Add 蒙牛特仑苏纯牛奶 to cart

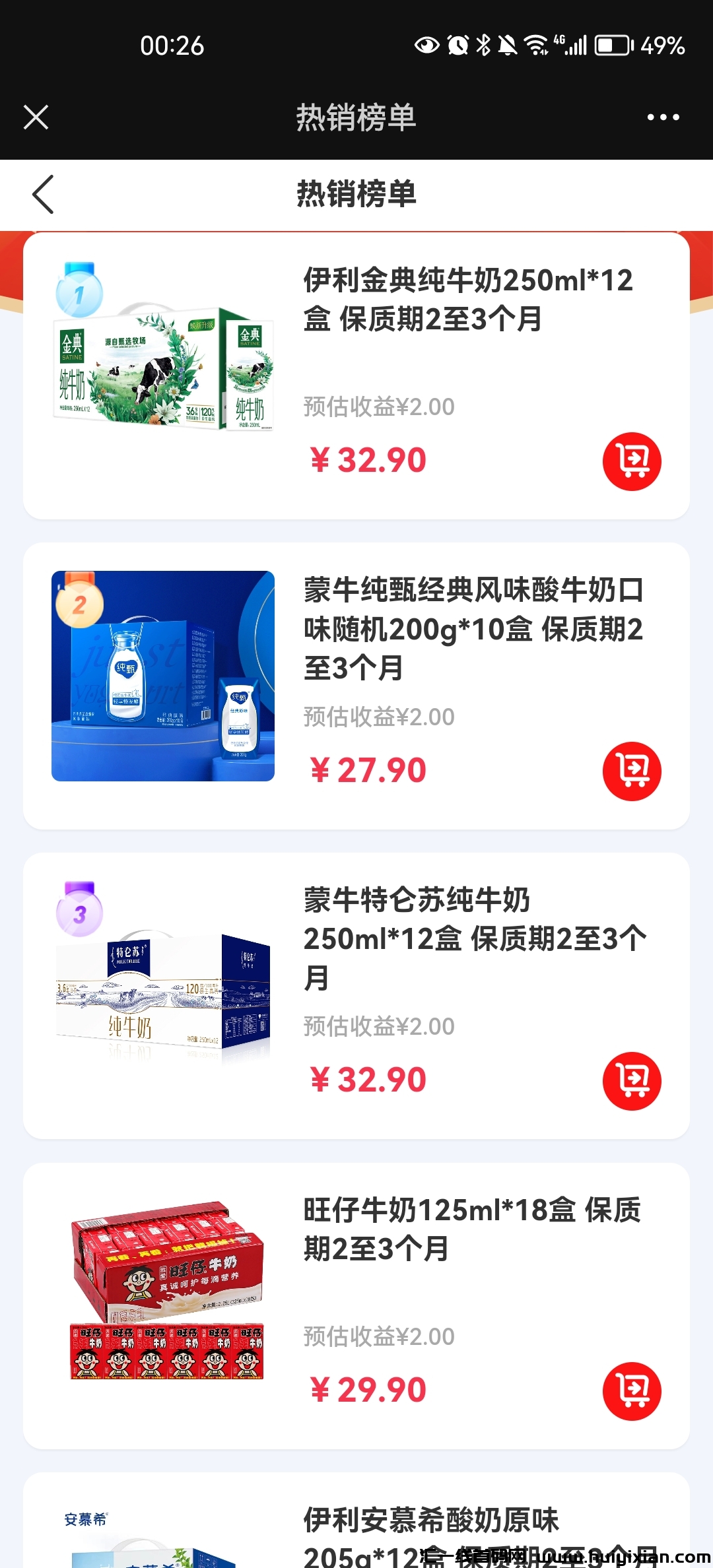pos(632,1081)
